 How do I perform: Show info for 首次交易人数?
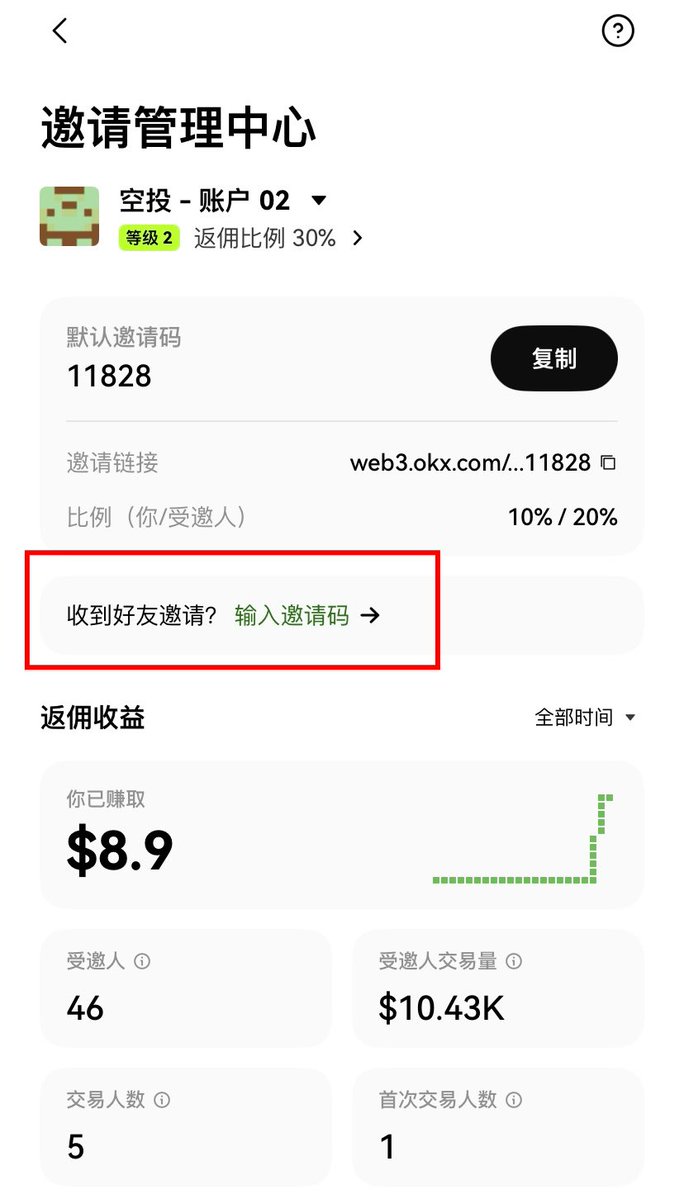[514, 1100]
